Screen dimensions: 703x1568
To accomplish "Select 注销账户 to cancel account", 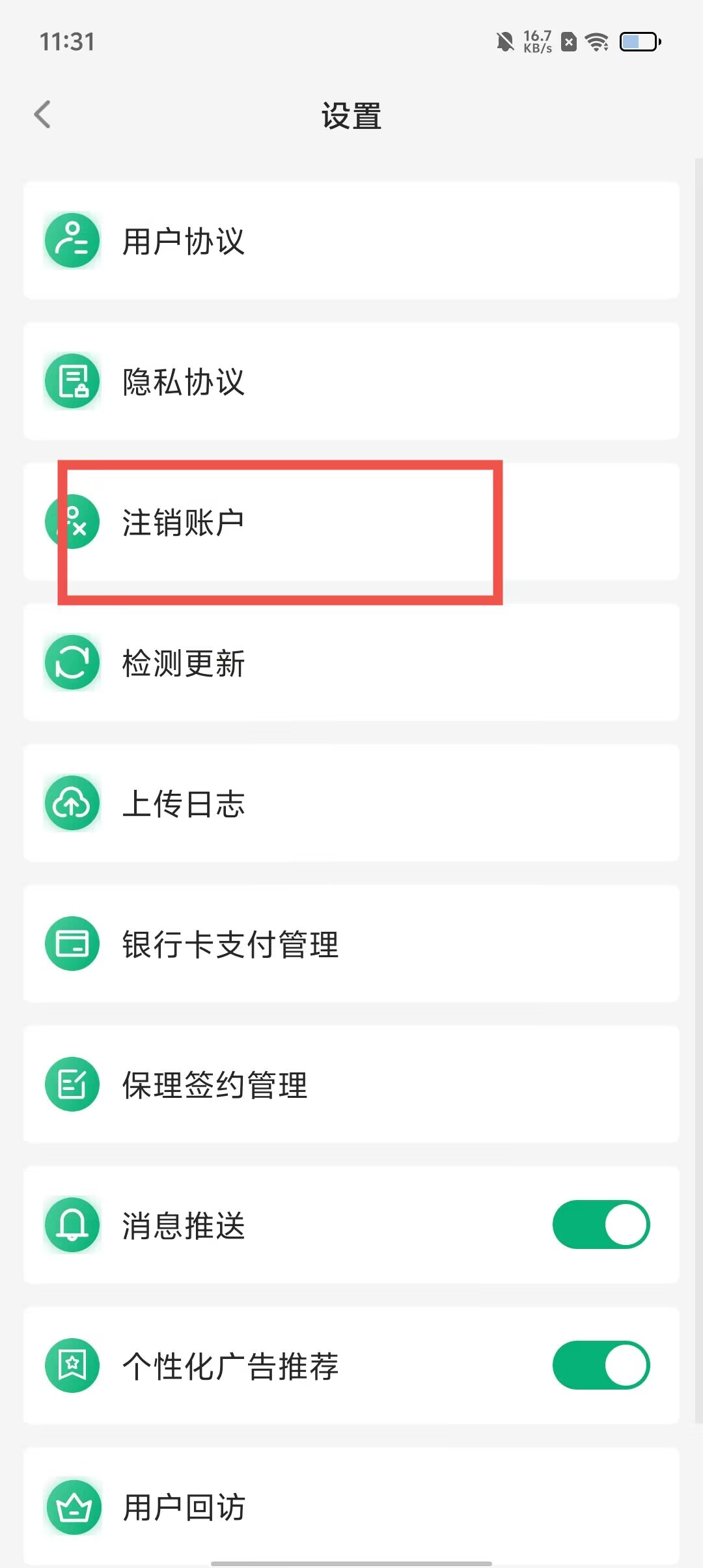I will 351,522.
